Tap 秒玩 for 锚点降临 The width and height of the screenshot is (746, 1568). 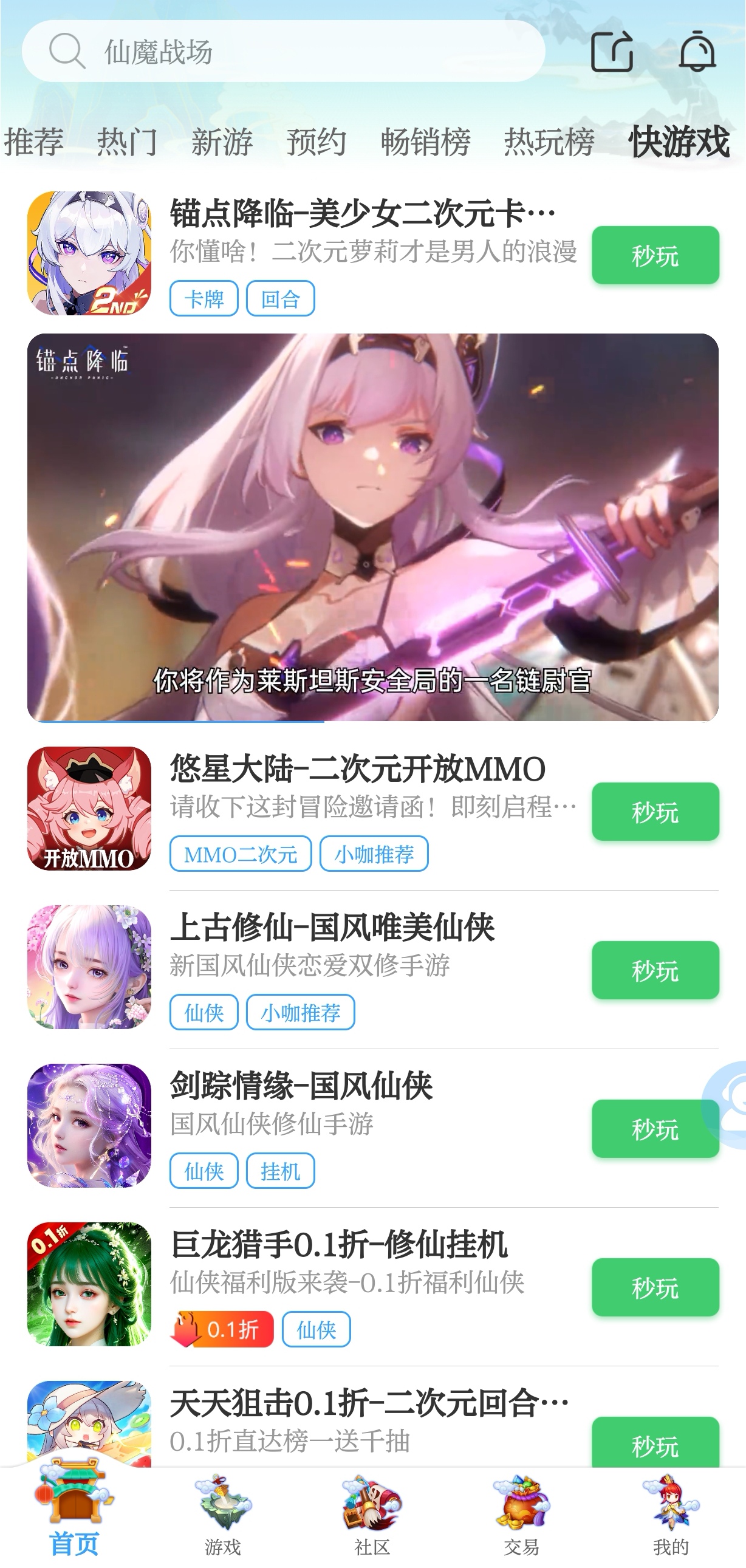point(655,255)
